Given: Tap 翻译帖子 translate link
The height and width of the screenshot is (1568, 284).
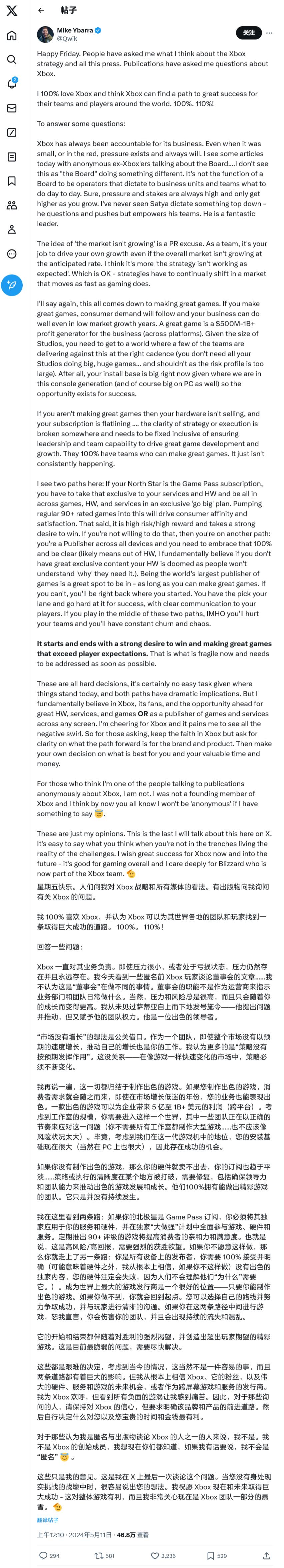Looking at the screenshot, I should pos(48,1520).
